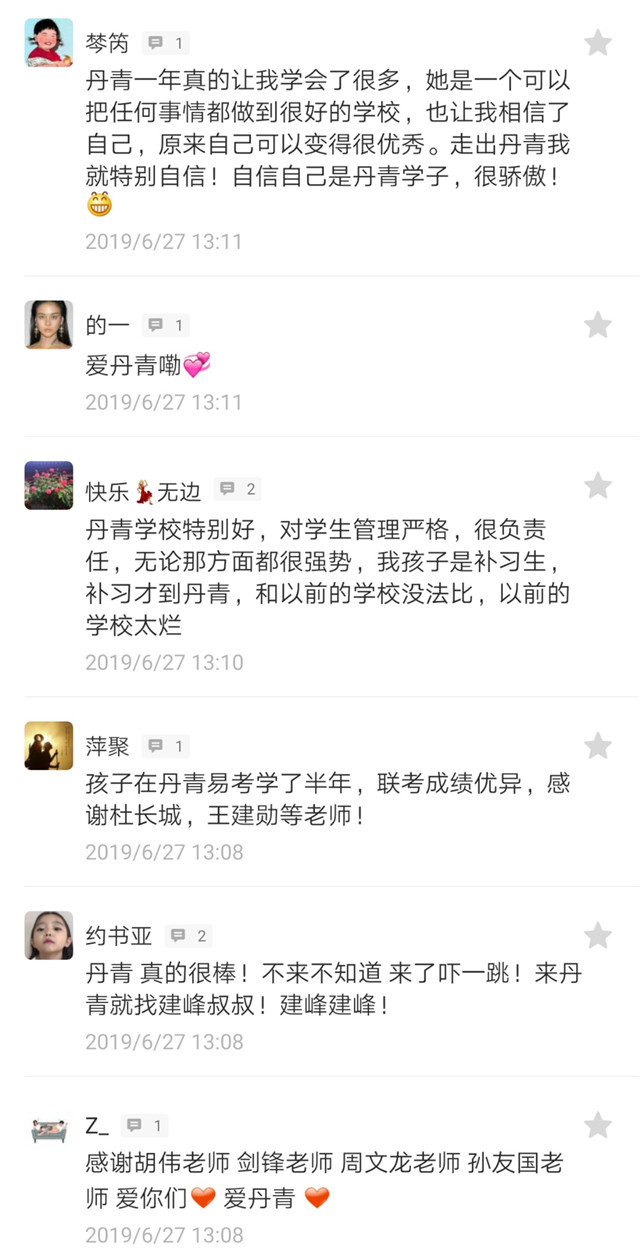Open the avatar of user Z_
Image resolution: width=640 pixels, height=1250 pixels.
pyautogui.click(x=49, y=1130)
